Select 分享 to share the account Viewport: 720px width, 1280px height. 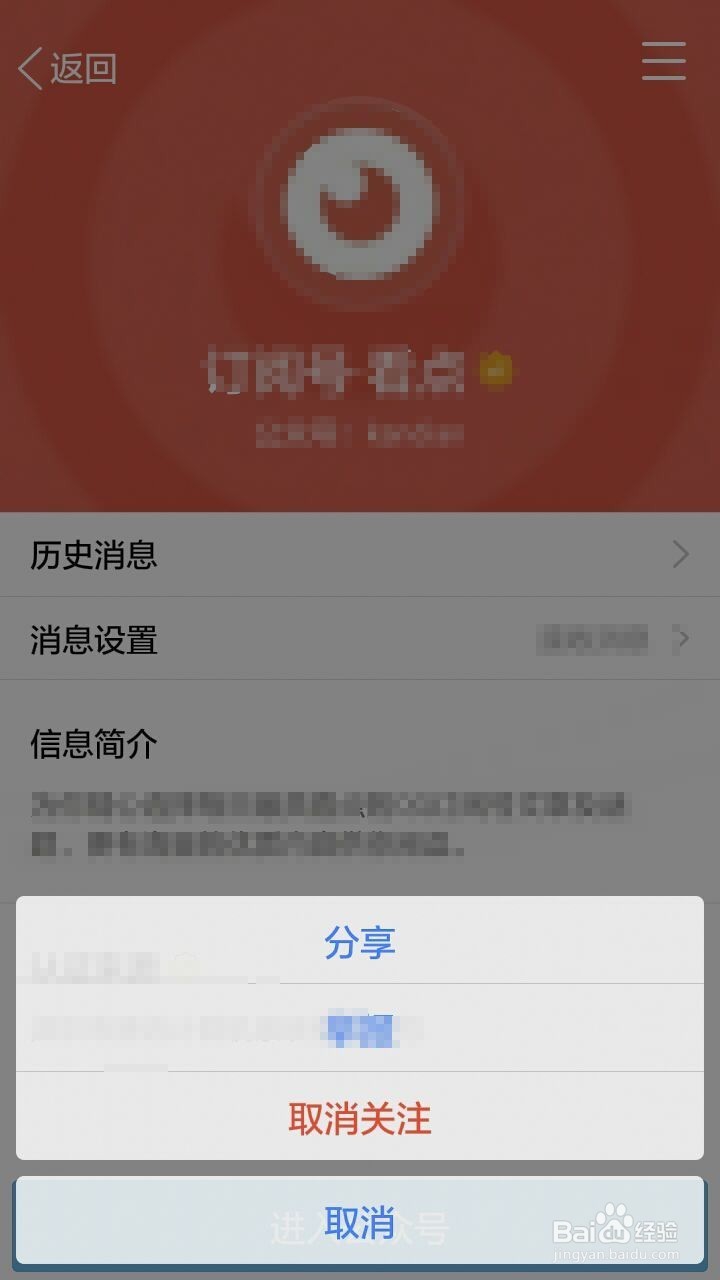coord(360,941)
